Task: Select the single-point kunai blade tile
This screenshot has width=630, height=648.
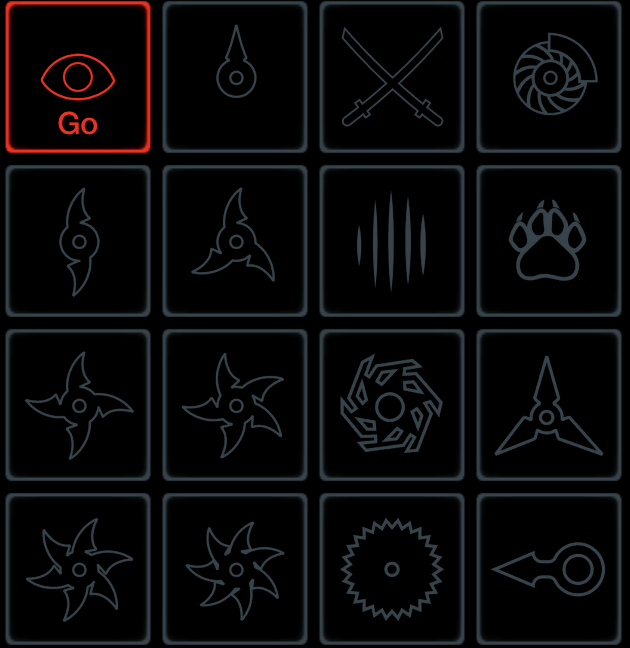Action: [235, 77]
